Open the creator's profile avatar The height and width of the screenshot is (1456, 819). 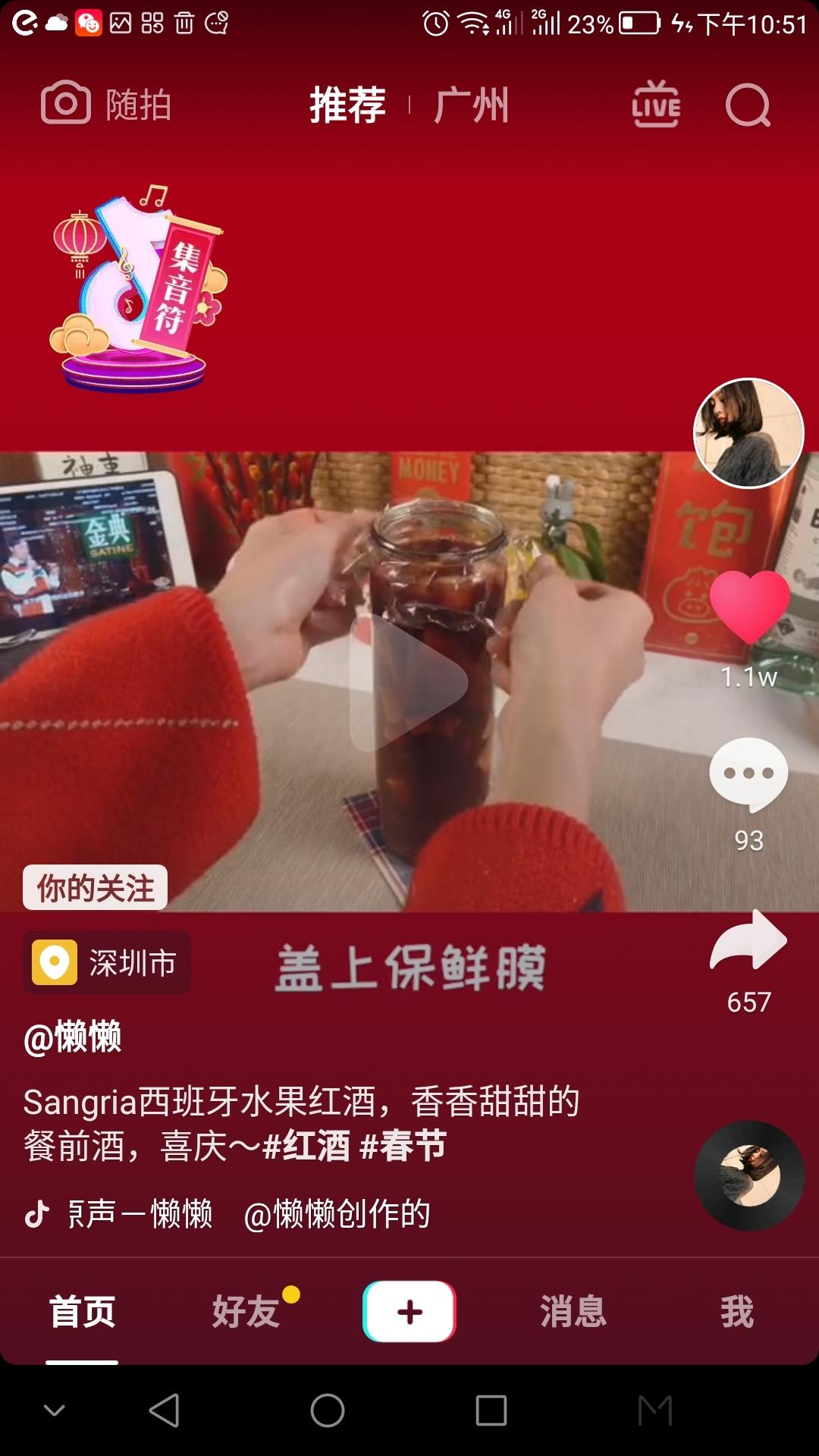click(x=748, y=433)
